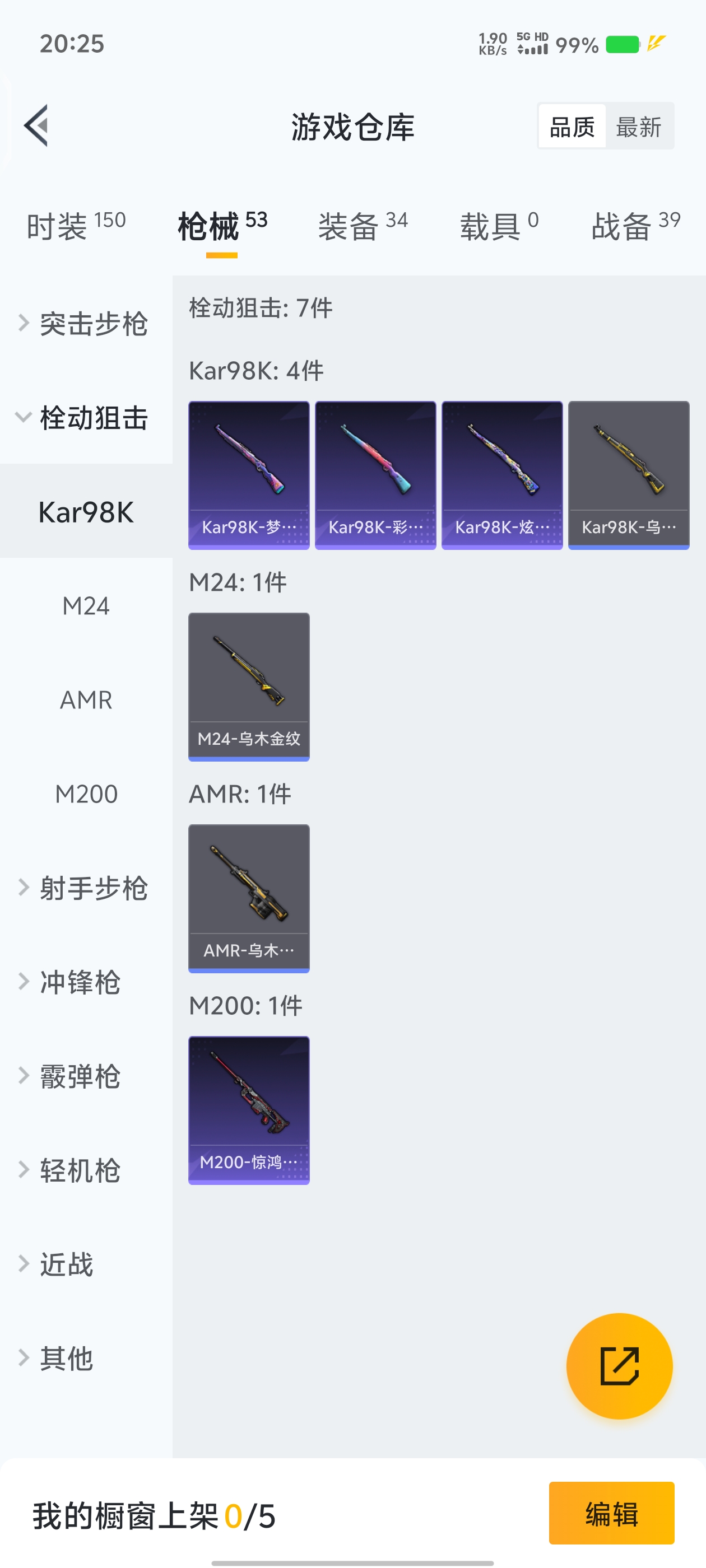Image resolution: width=706 pixels, height=1568 pixels.
Task: Sort by 品质
Action: (572, 127)
